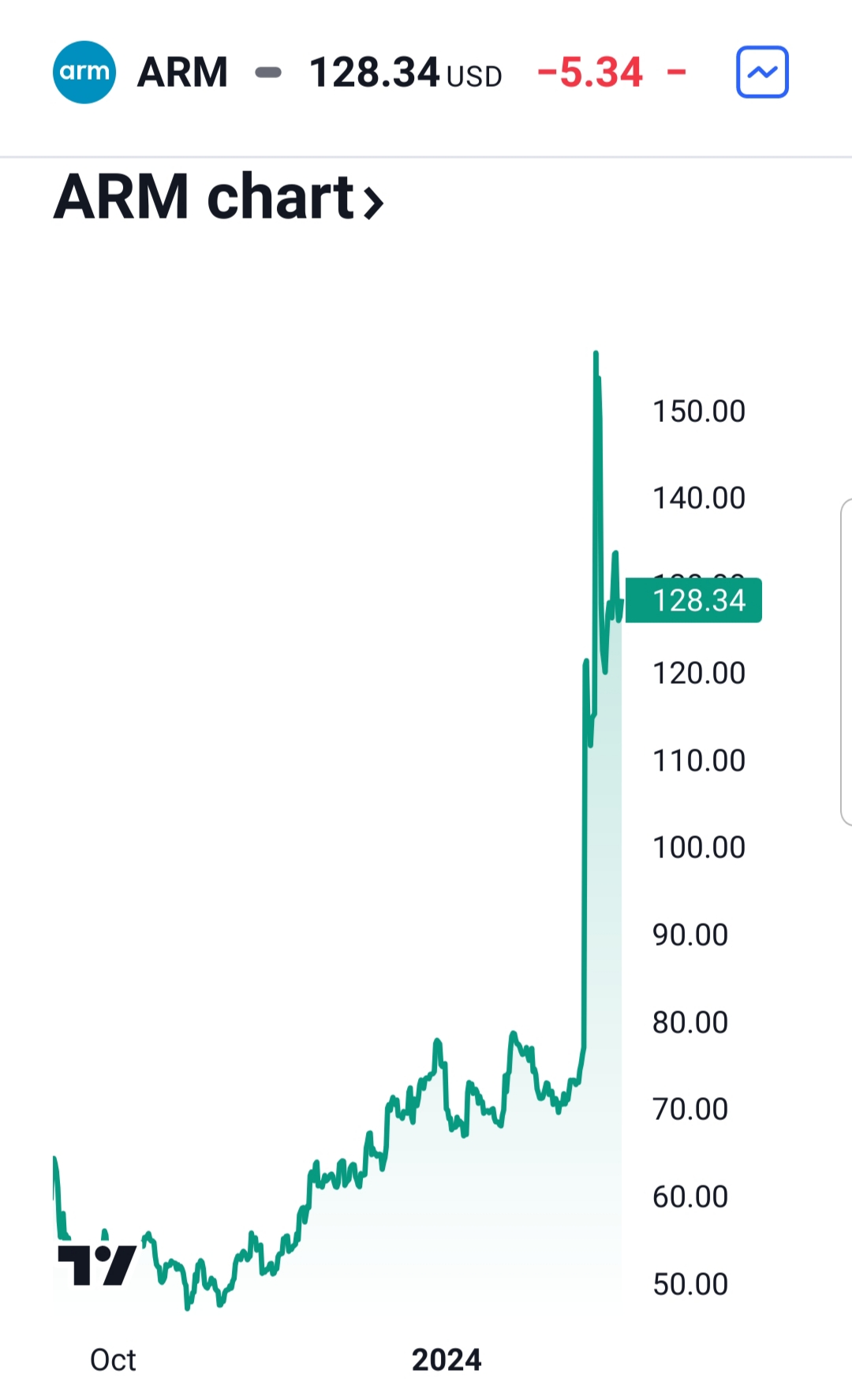This screenshot has height=1400, width=852.
Task: Open the ARM ticker symbol details
Action: [181, 73]
